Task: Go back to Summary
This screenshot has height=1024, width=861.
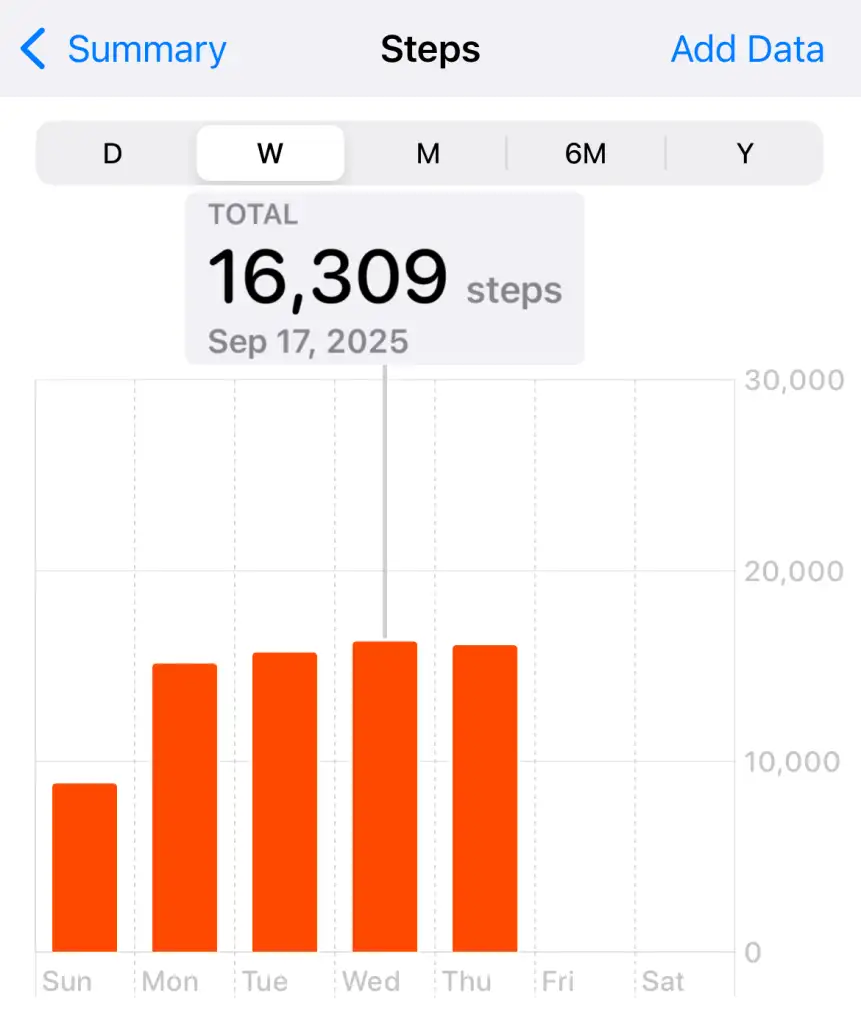Action: (x=125, y=49)
